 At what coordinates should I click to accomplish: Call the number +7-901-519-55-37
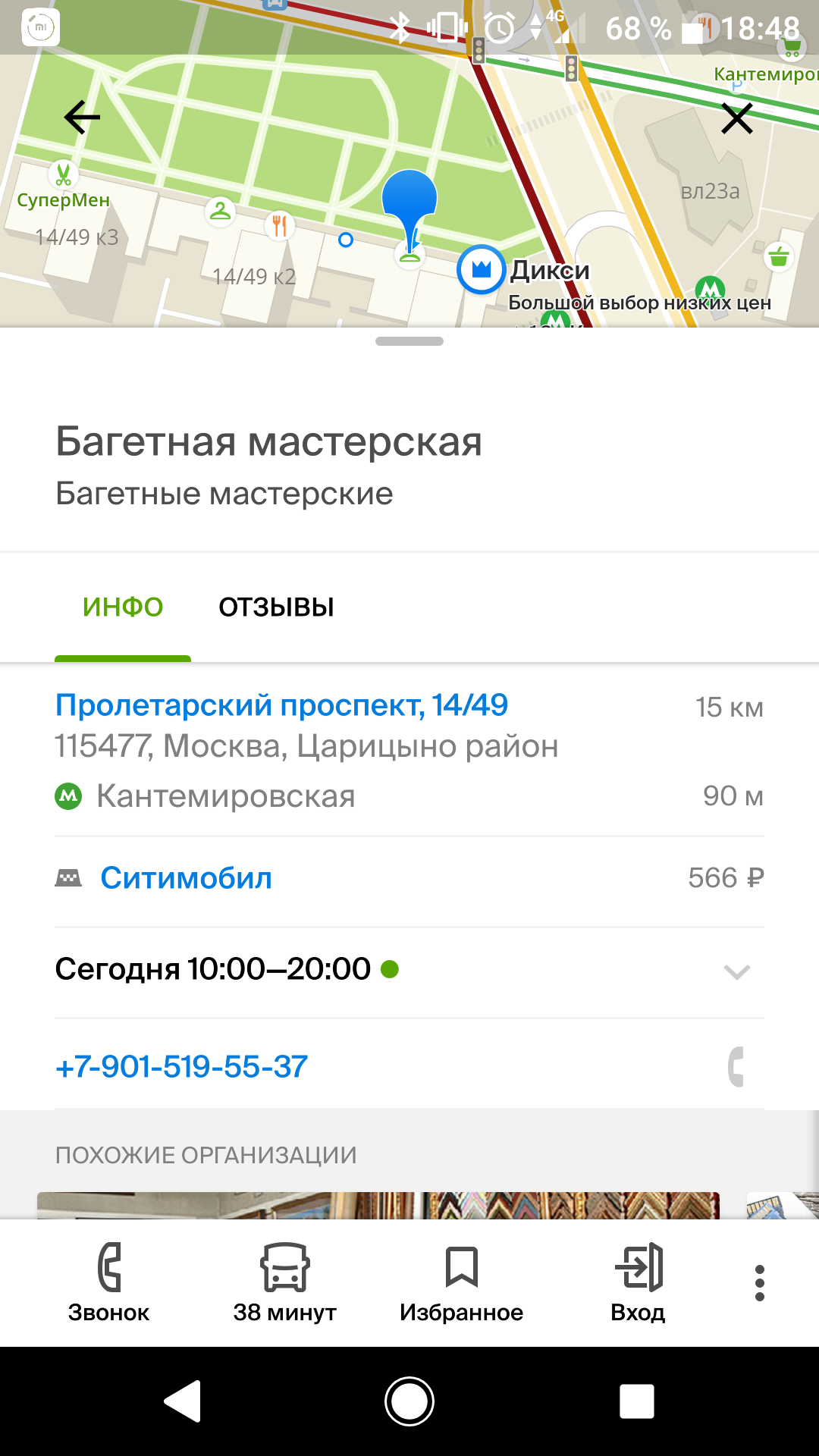(x=182, y=1067)
